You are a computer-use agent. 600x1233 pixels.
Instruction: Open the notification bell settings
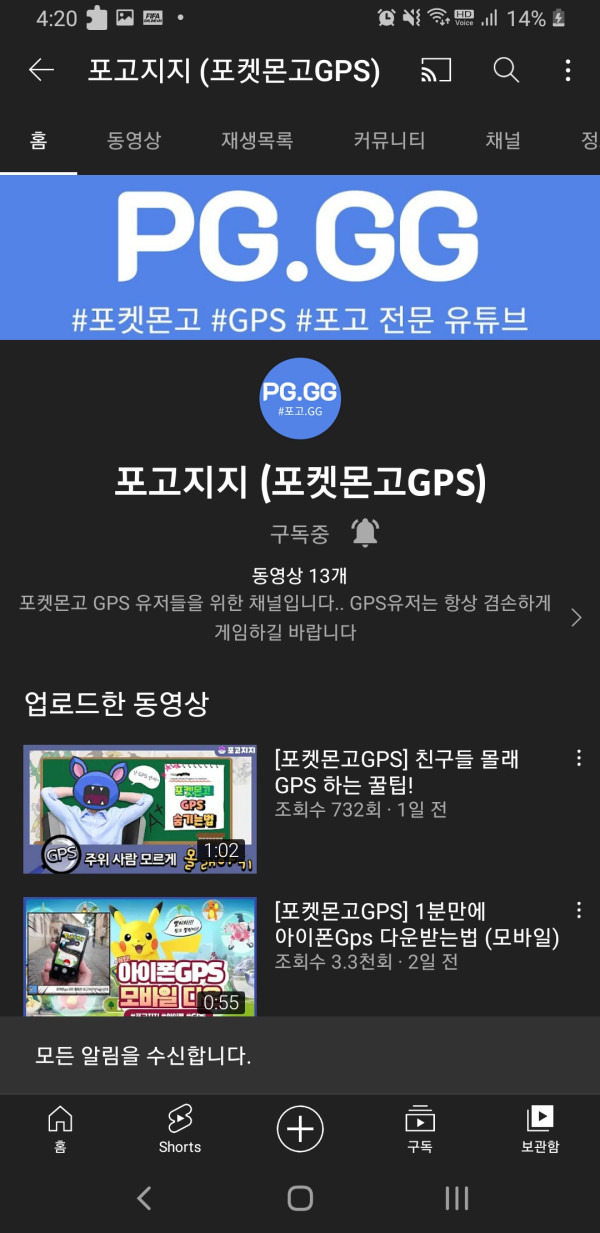pos(365,533)
